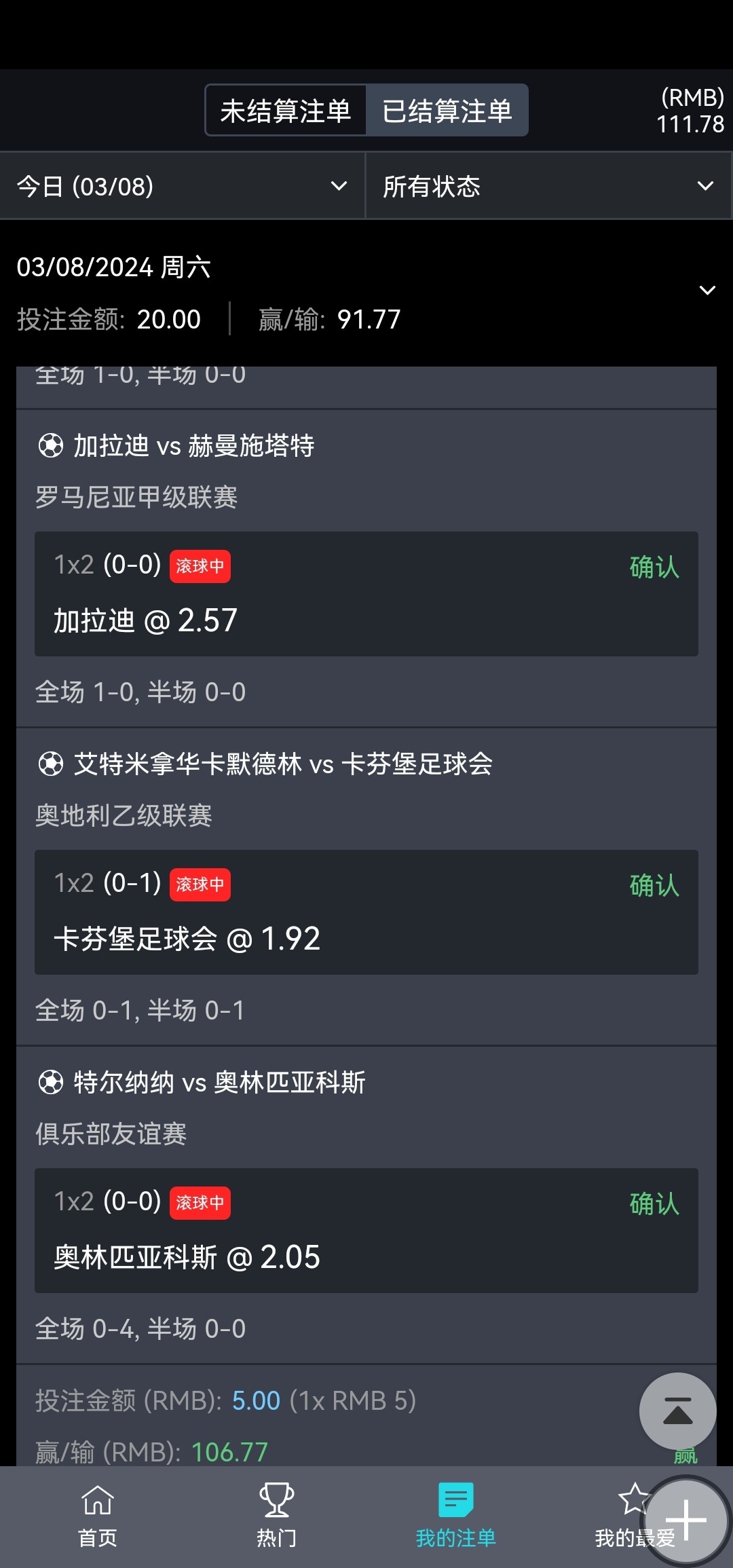Tap the scroll-to-top arrow button
Viewport: 733px width, 1568px height.
[677, 1411]
